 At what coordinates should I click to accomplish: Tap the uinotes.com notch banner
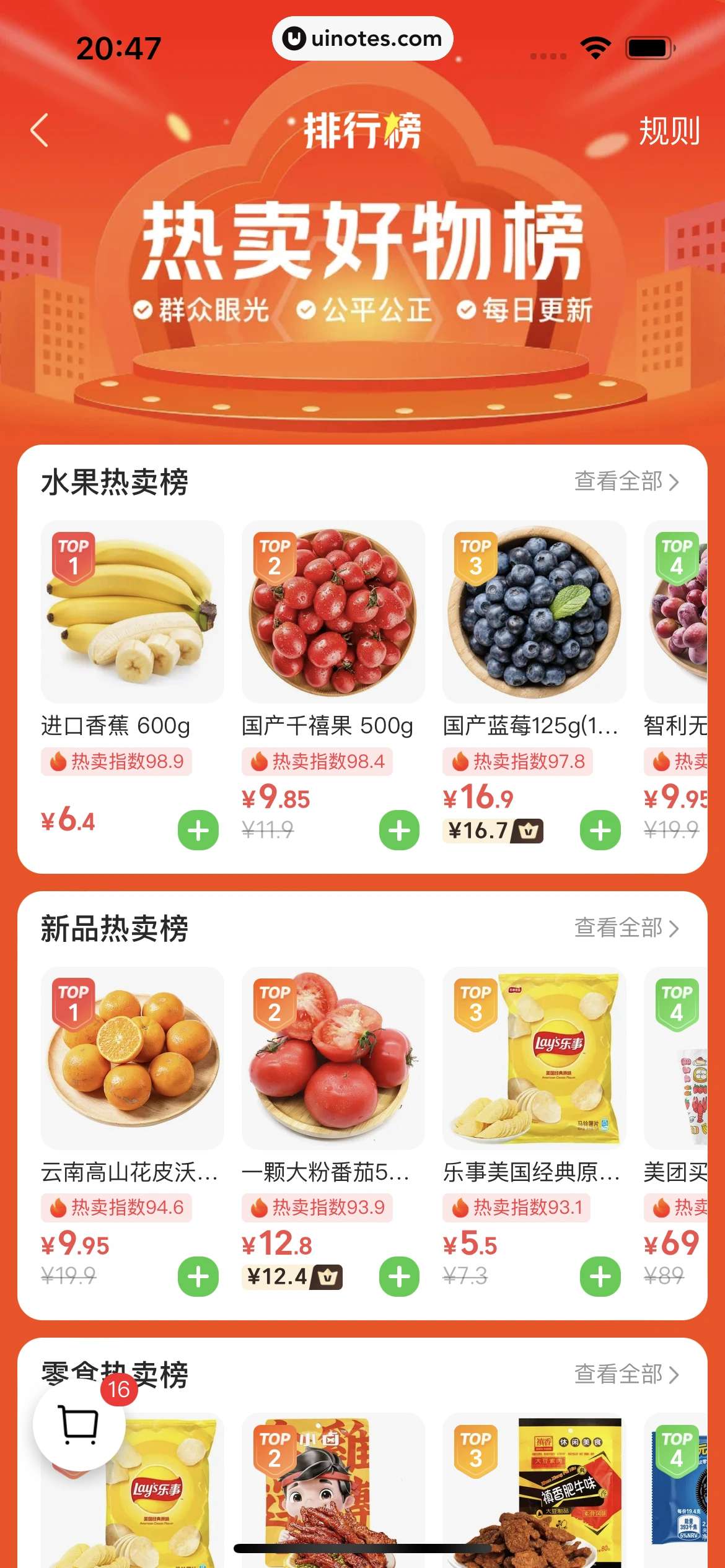point(362,38)
